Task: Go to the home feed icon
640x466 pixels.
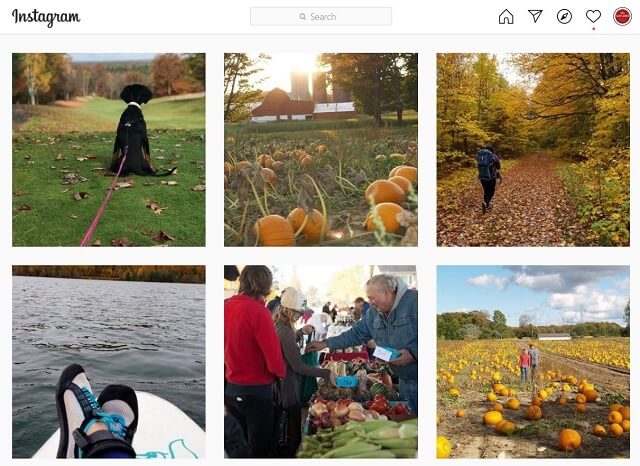Action: click(506, 17)
